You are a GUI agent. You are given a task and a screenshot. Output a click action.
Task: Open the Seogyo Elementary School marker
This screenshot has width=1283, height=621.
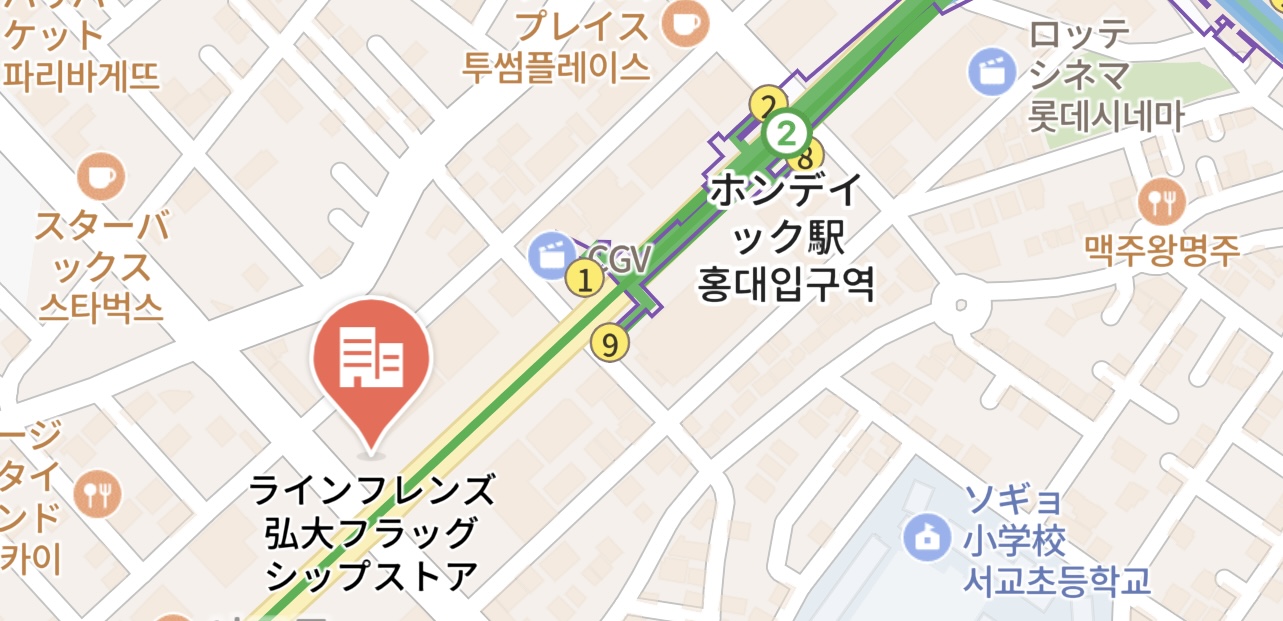tap(926, 537)
